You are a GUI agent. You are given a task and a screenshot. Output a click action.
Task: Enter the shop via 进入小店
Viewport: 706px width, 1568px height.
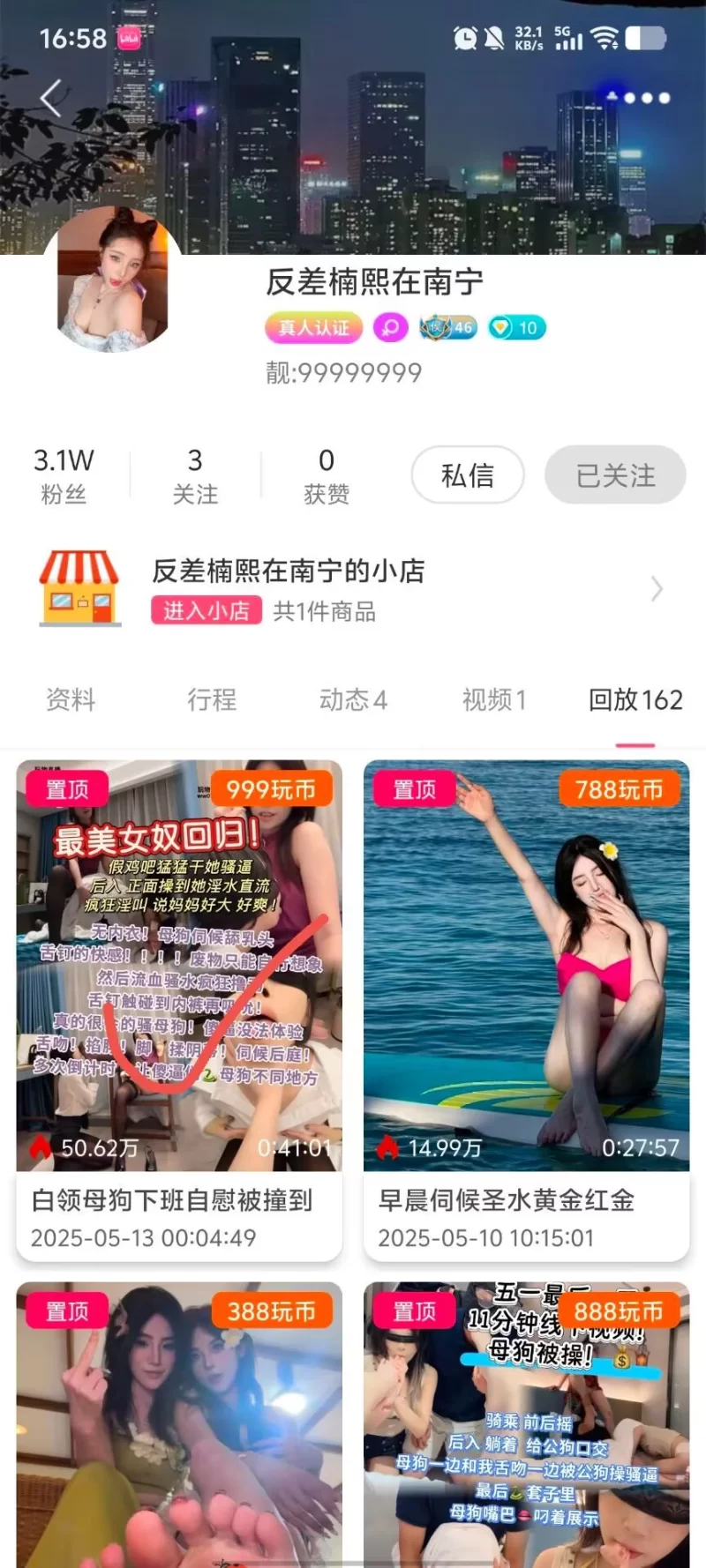(x=207, y=611)
